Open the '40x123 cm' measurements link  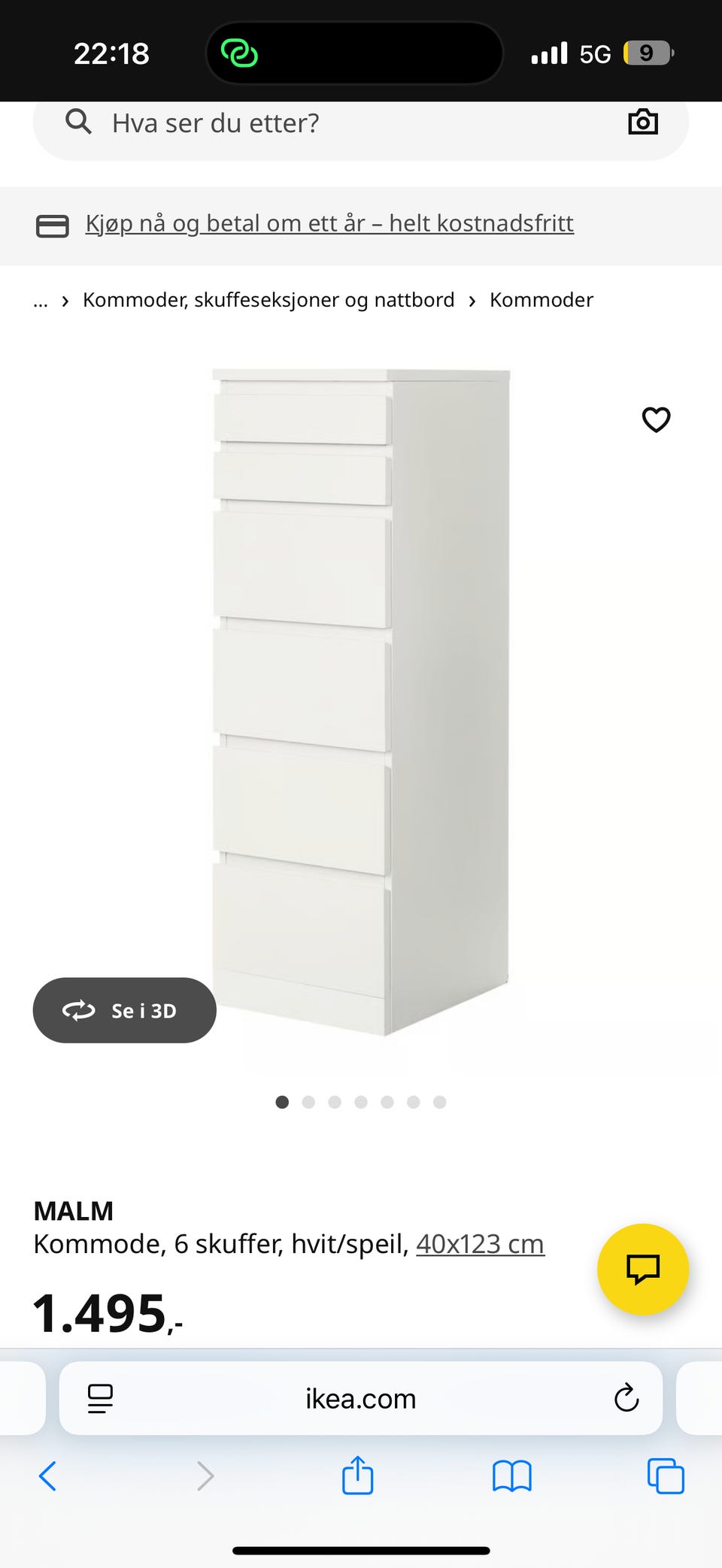pyautogui.click(x=480, y=1245)
